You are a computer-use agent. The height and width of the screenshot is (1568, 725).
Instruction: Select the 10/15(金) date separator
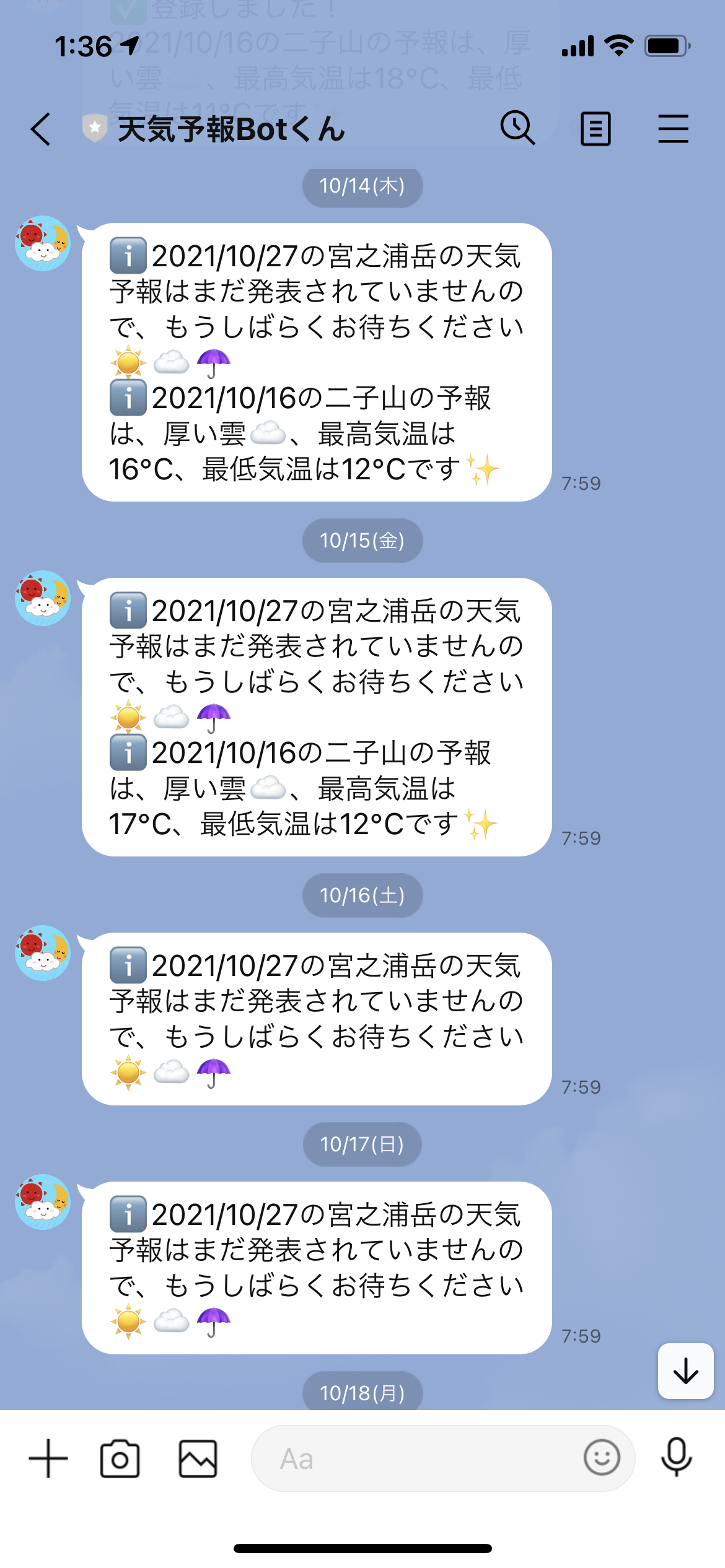362,540
